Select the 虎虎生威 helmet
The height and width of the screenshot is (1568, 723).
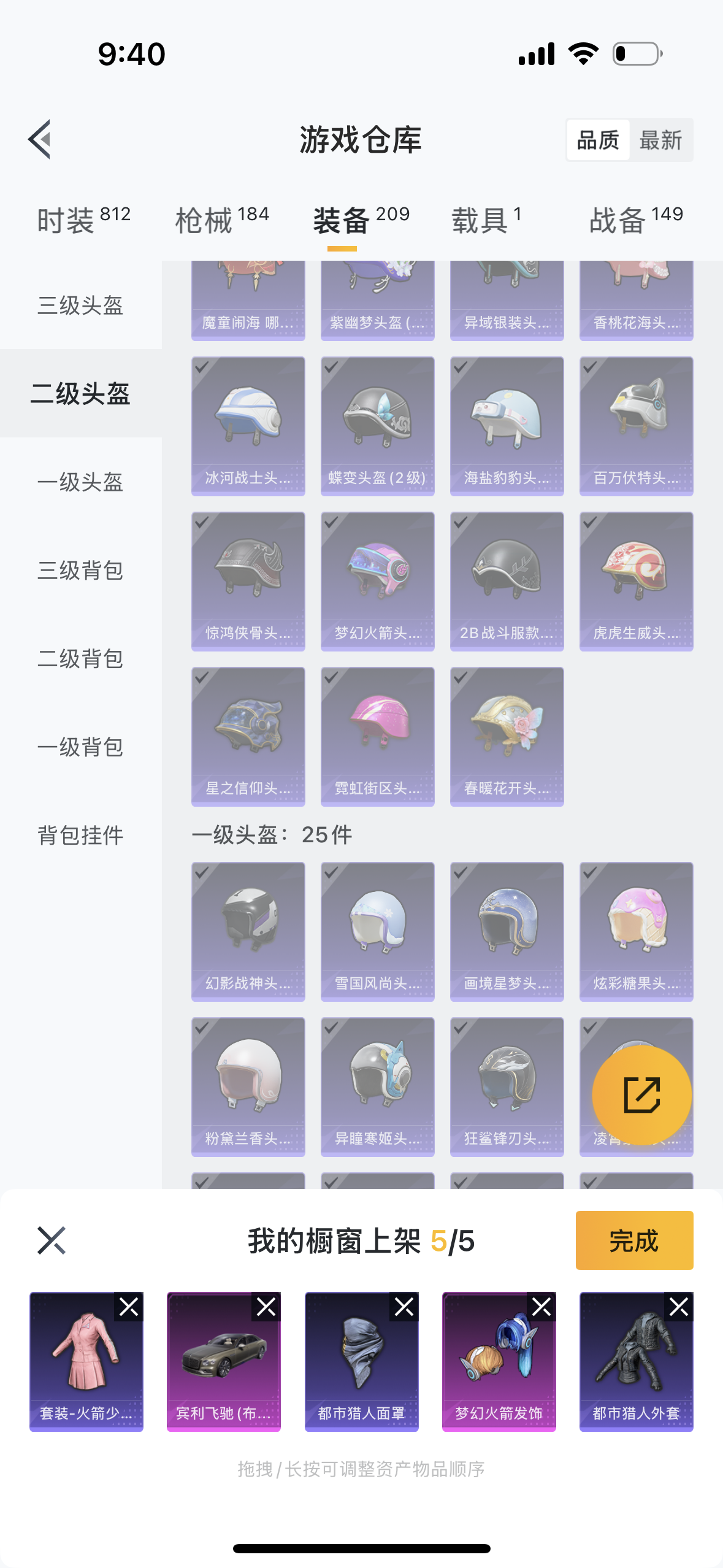[636, 581]
